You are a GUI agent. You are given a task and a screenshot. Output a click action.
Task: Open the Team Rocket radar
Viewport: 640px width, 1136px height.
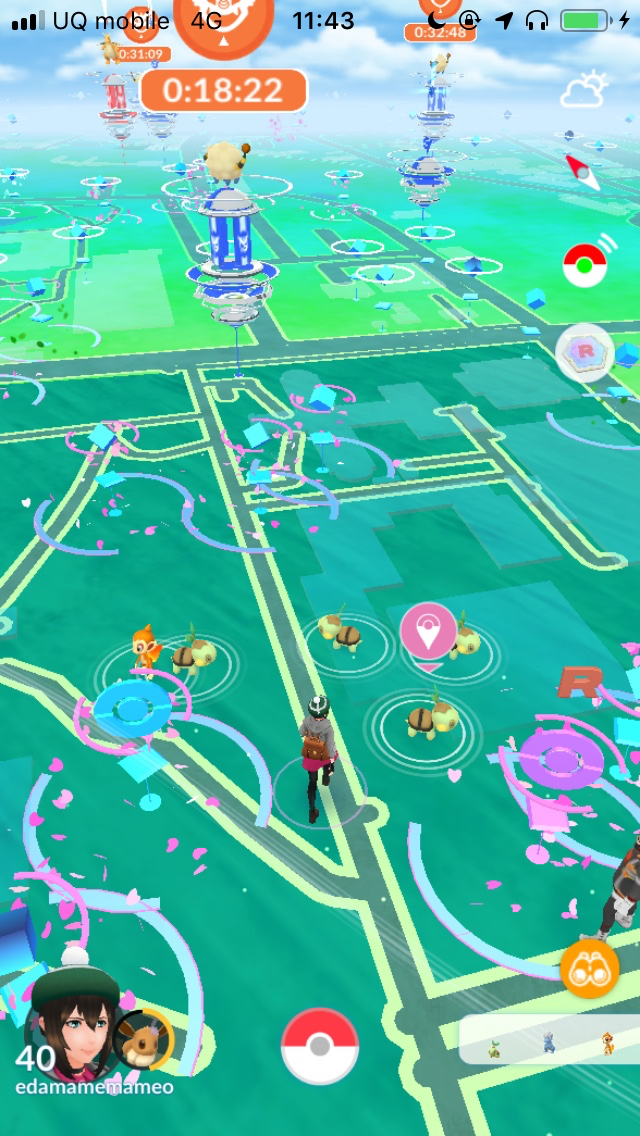tap(585, 353)
